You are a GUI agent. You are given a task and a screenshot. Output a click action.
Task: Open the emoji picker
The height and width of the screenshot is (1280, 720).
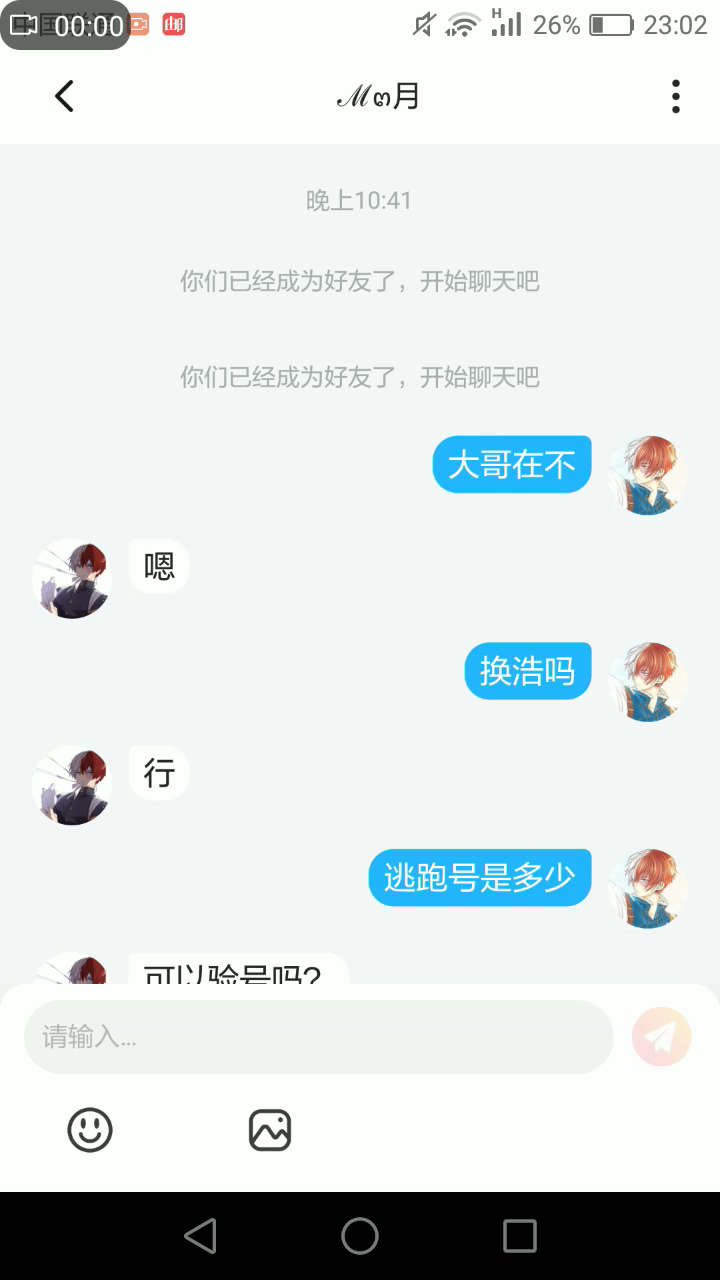coord(90,1131)
